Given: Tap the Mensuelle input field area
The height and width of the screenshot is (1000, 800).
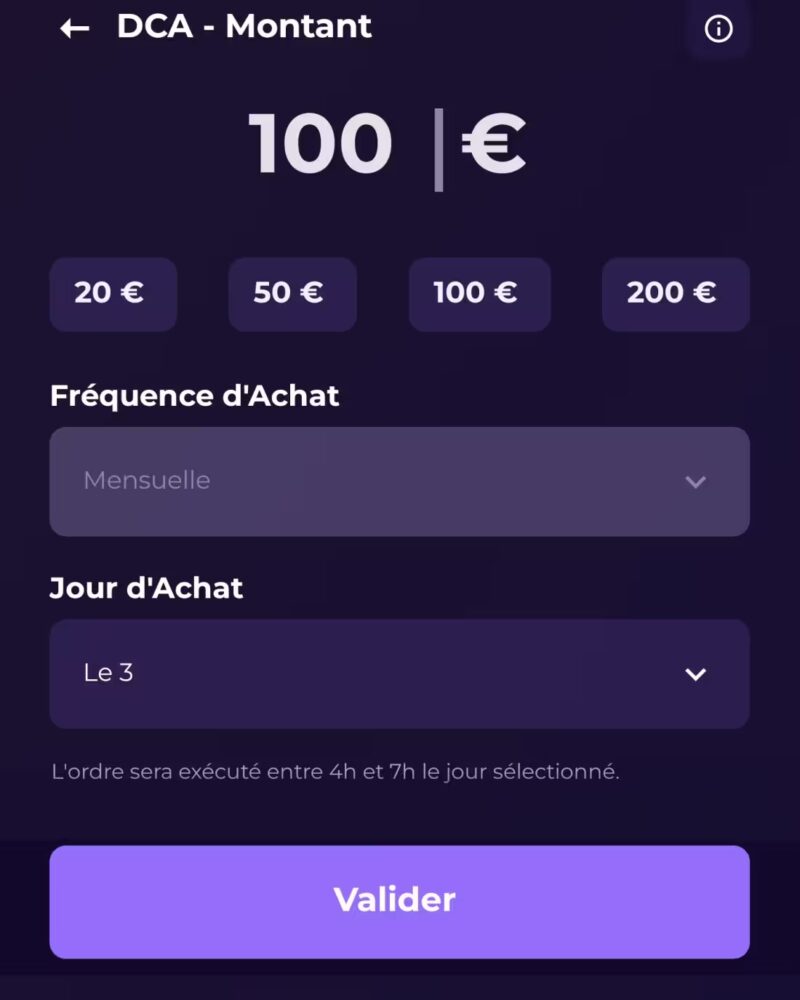Looking at the screenshot, I should pos(400,482).
